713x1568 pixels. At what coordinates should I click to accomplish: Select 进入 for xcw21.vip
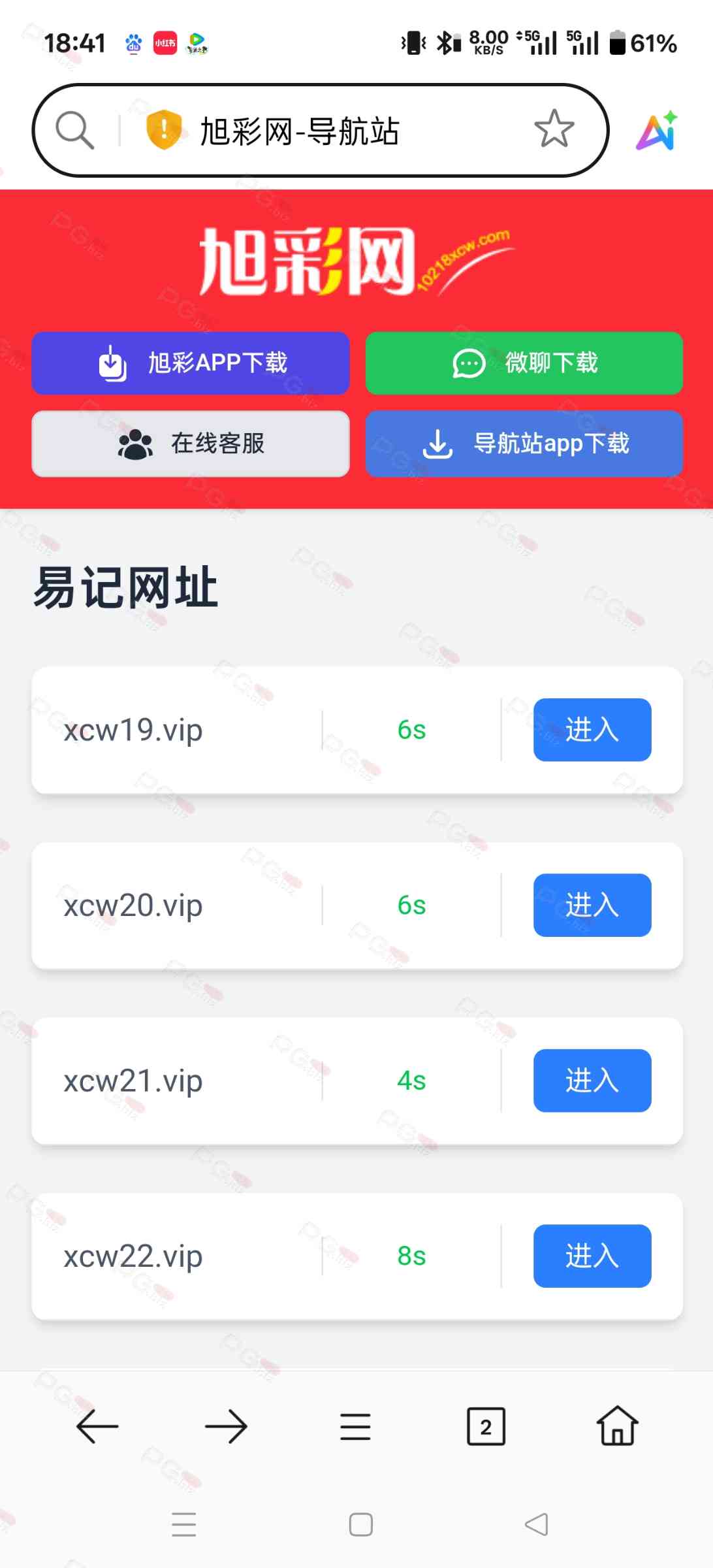click(x=592, y=1081)
